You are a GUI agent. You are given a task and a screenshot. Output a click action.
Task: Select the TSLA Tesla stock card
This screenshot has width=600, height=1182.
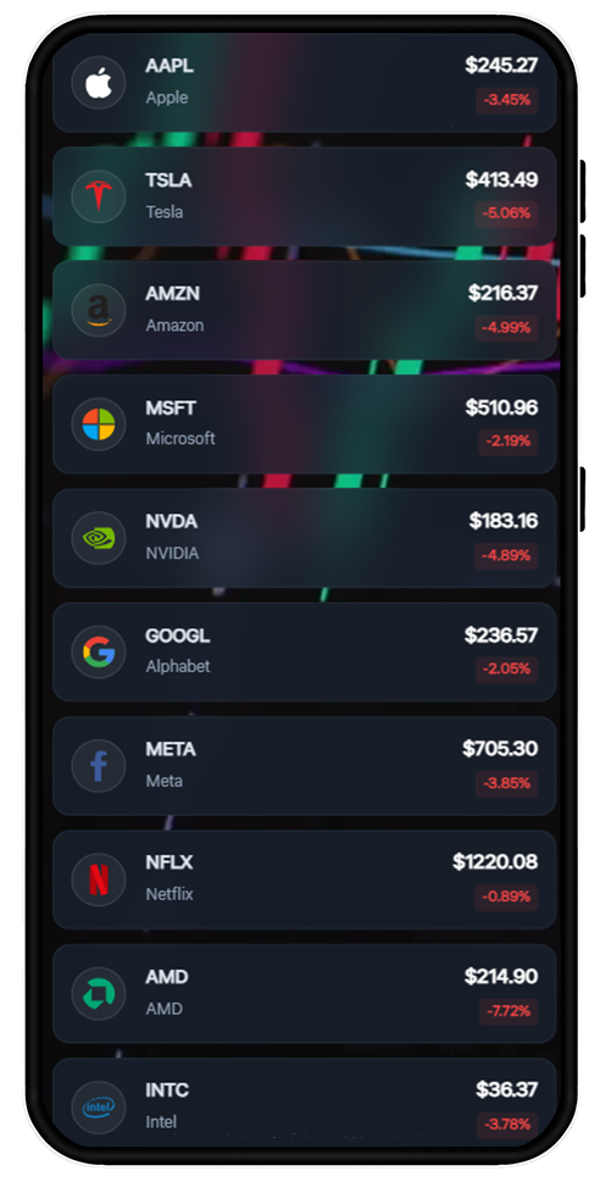(304, 196)
